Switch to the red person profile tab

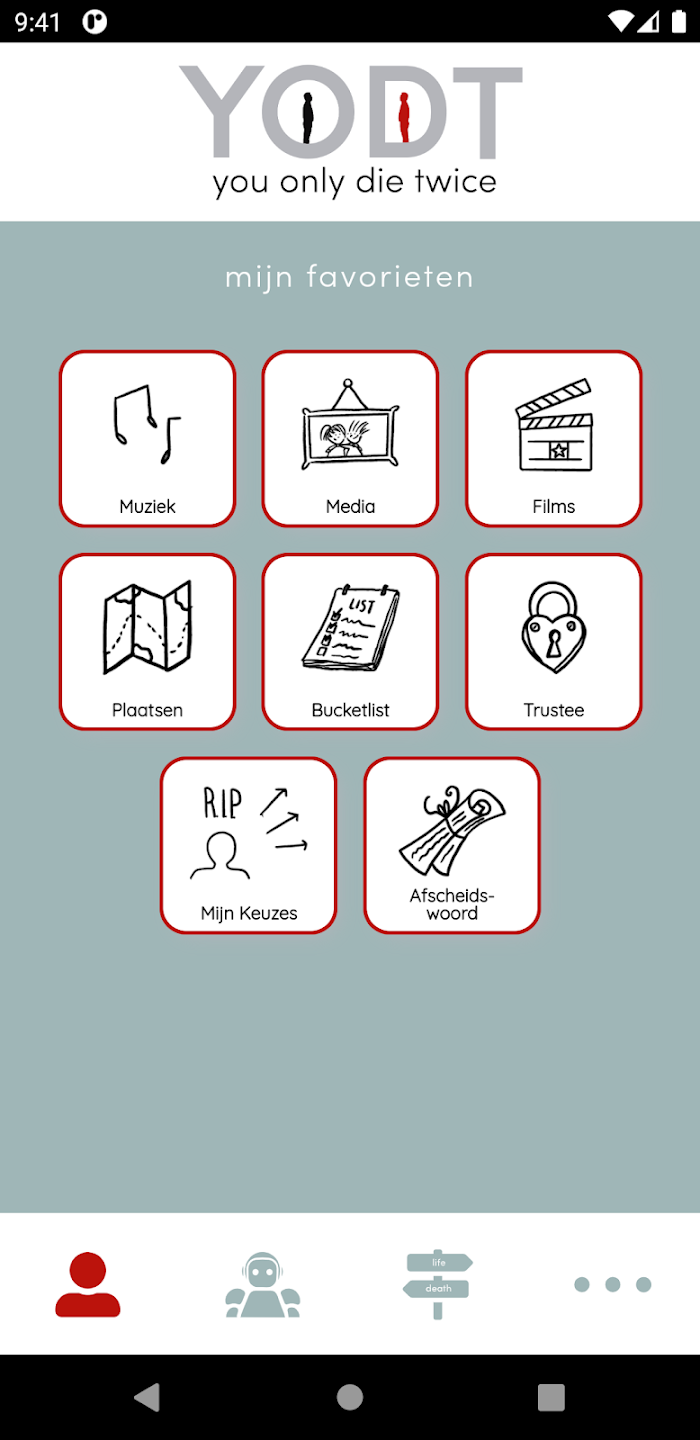pos(88,1284)
